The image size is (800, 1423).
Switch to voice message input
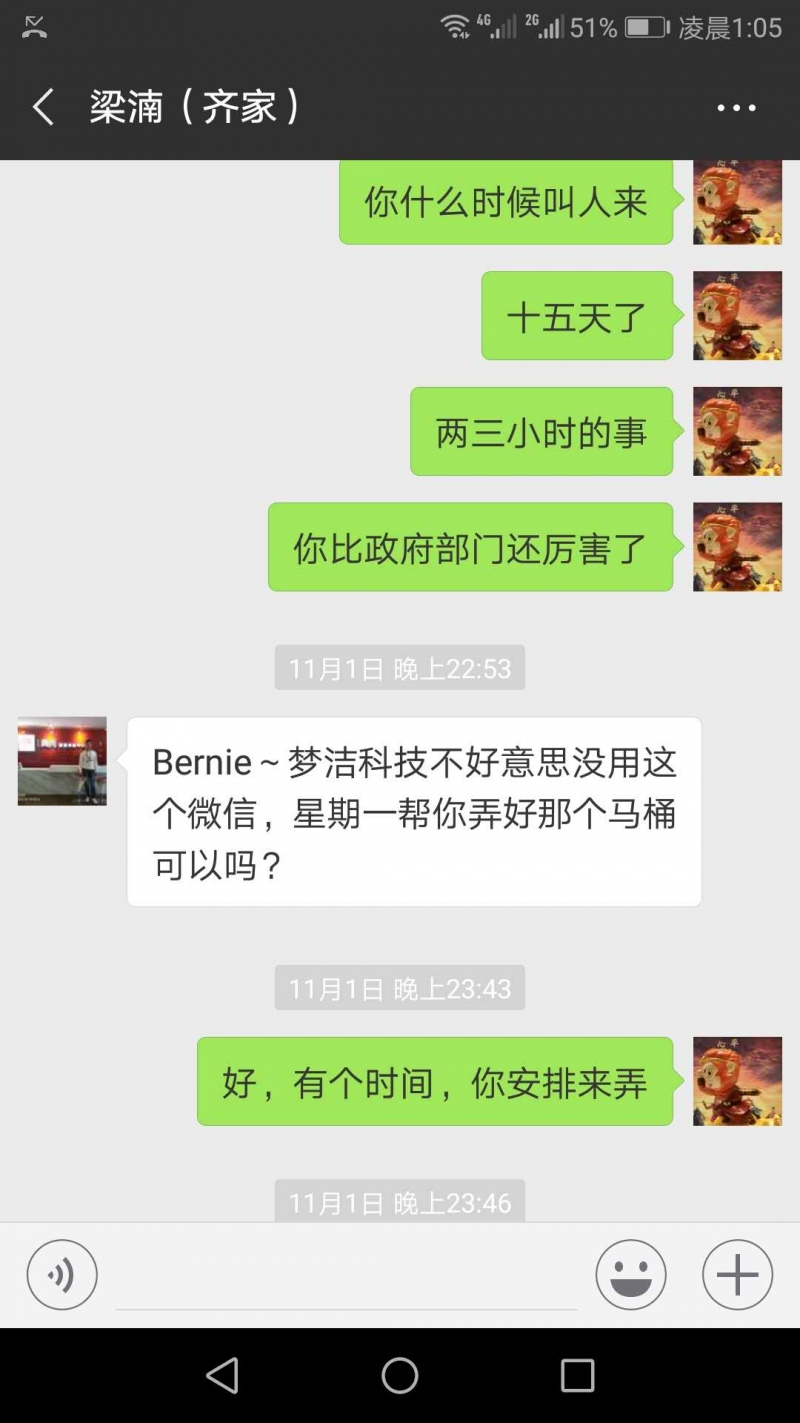tap(62, 1275)
